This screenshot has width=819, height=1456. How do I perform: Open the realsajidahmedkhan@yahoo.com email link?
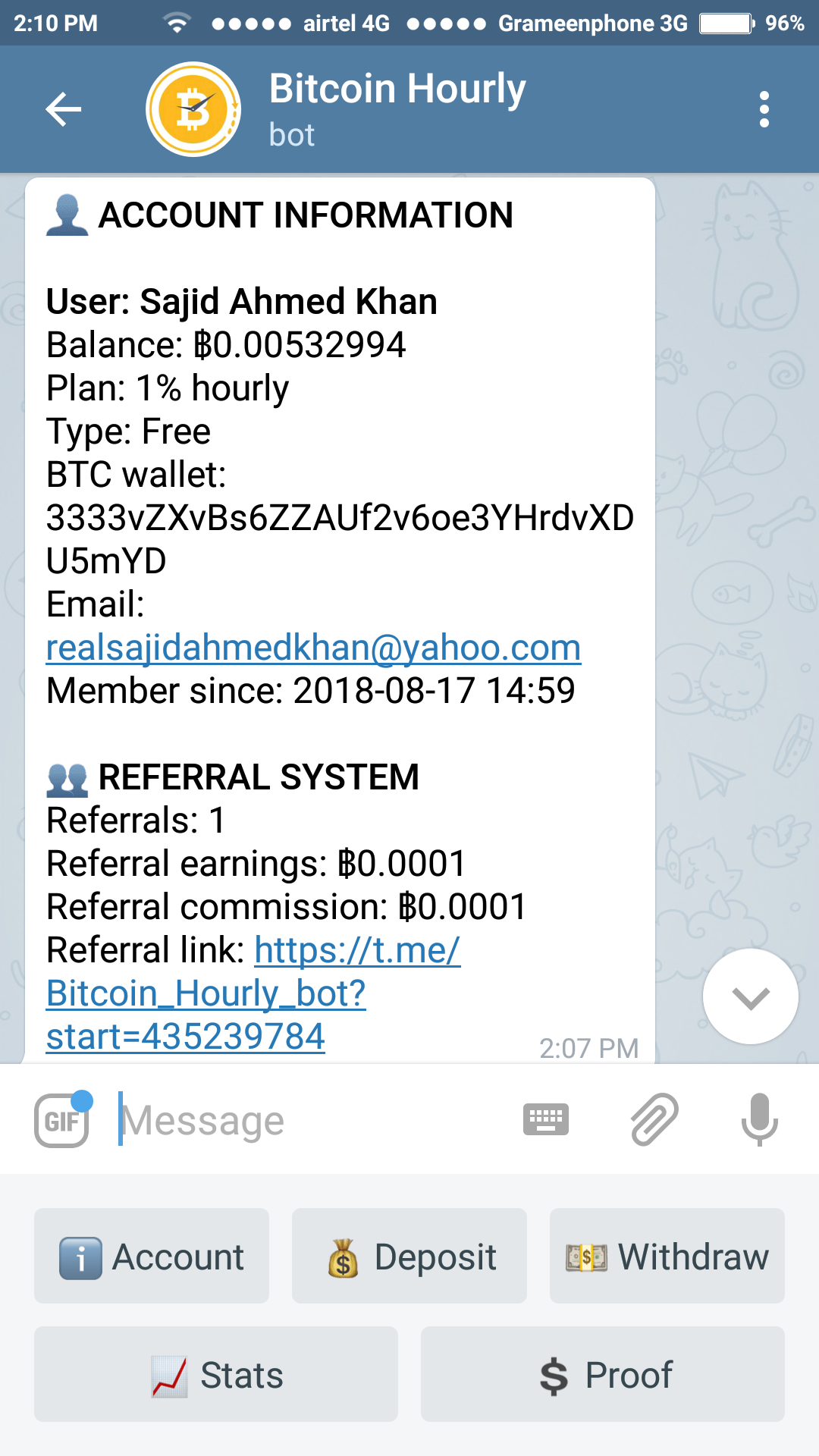pos(313,648)
